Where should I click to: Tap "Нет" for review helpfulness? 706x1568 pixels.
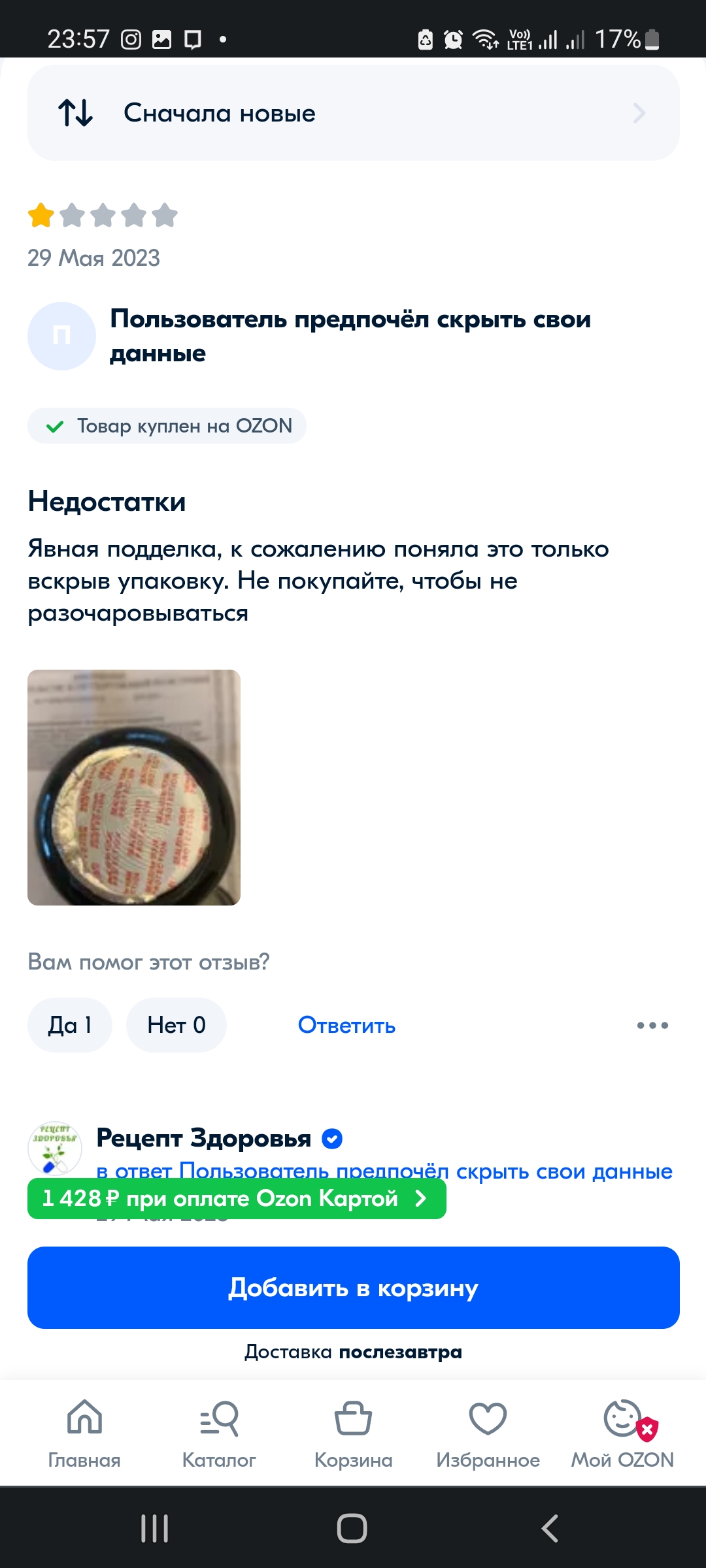click(x=176, y=1025)
